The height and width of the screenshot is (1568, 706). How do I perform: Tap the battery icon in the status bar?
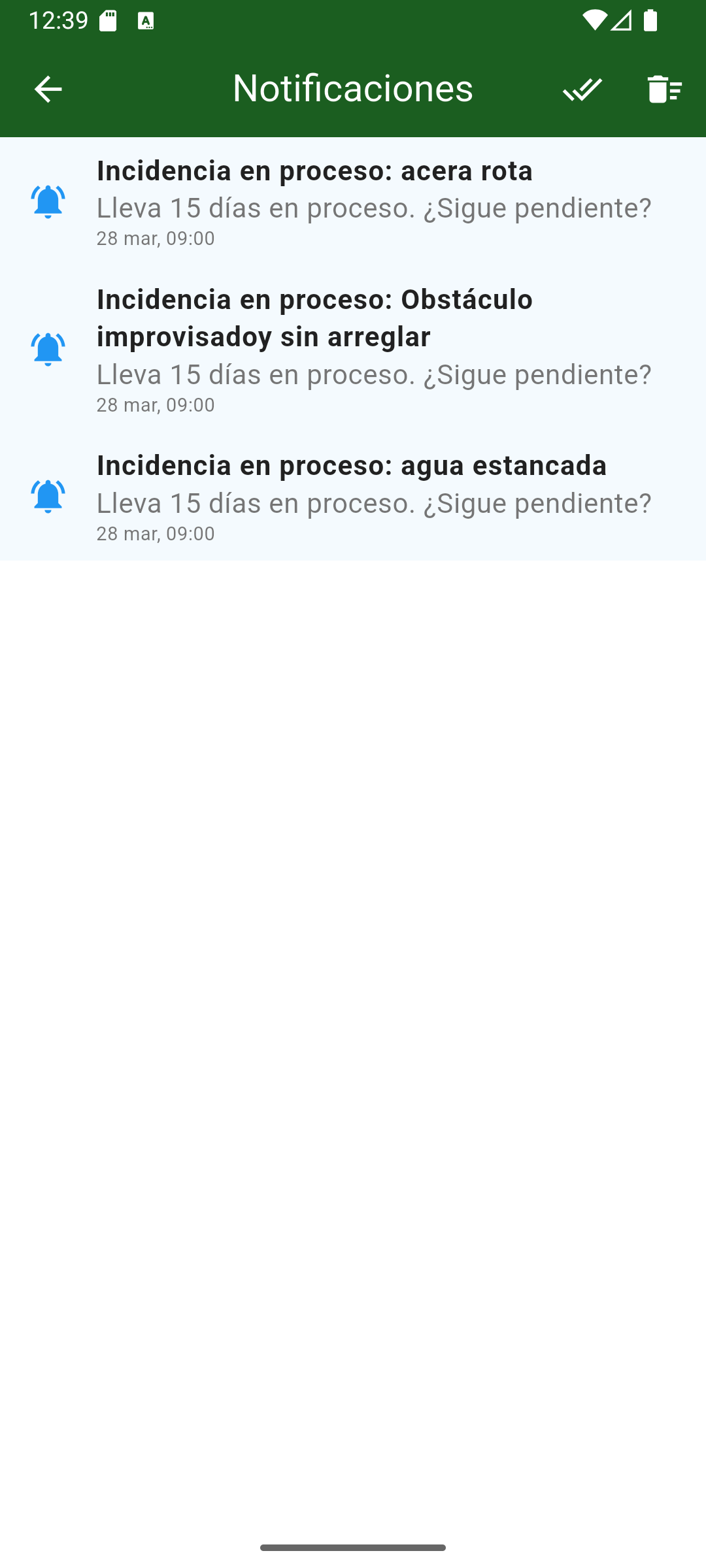652,20
